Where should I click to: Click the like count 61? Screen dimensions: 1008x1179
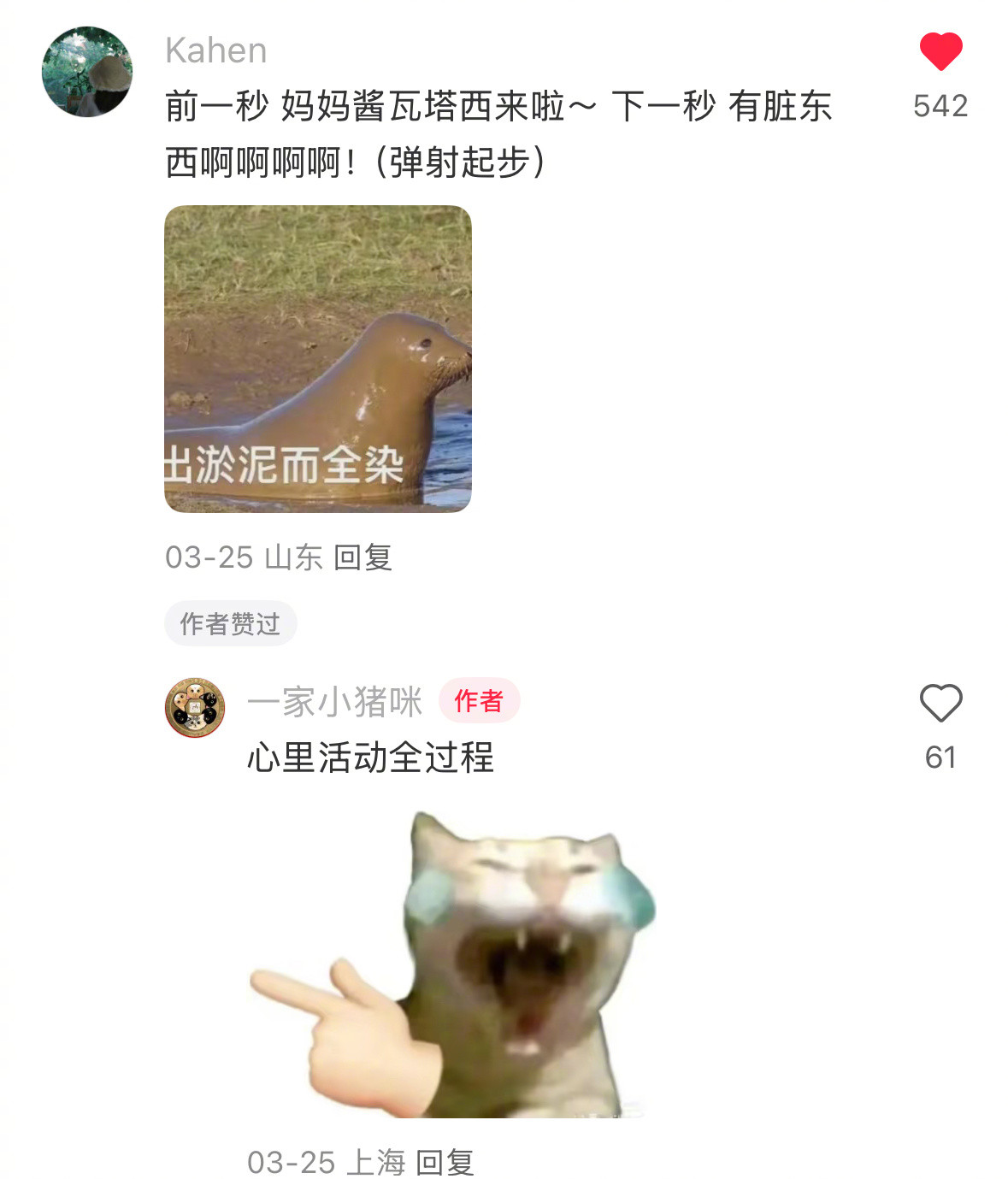(x=941, y=758)
